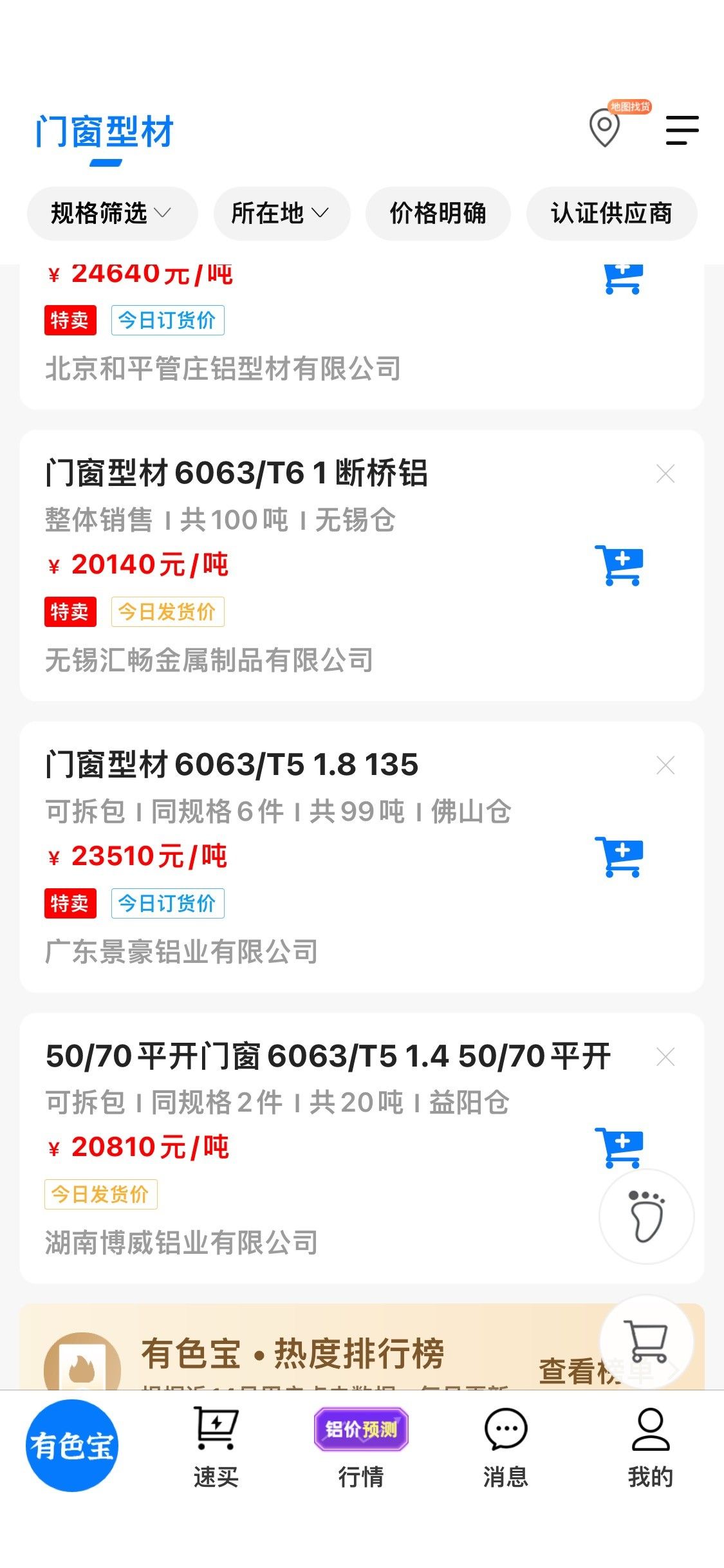This screenshot has height=1568, width=724.
Task: Select the 认证供应商 filter chip
Action: [611, 213]
